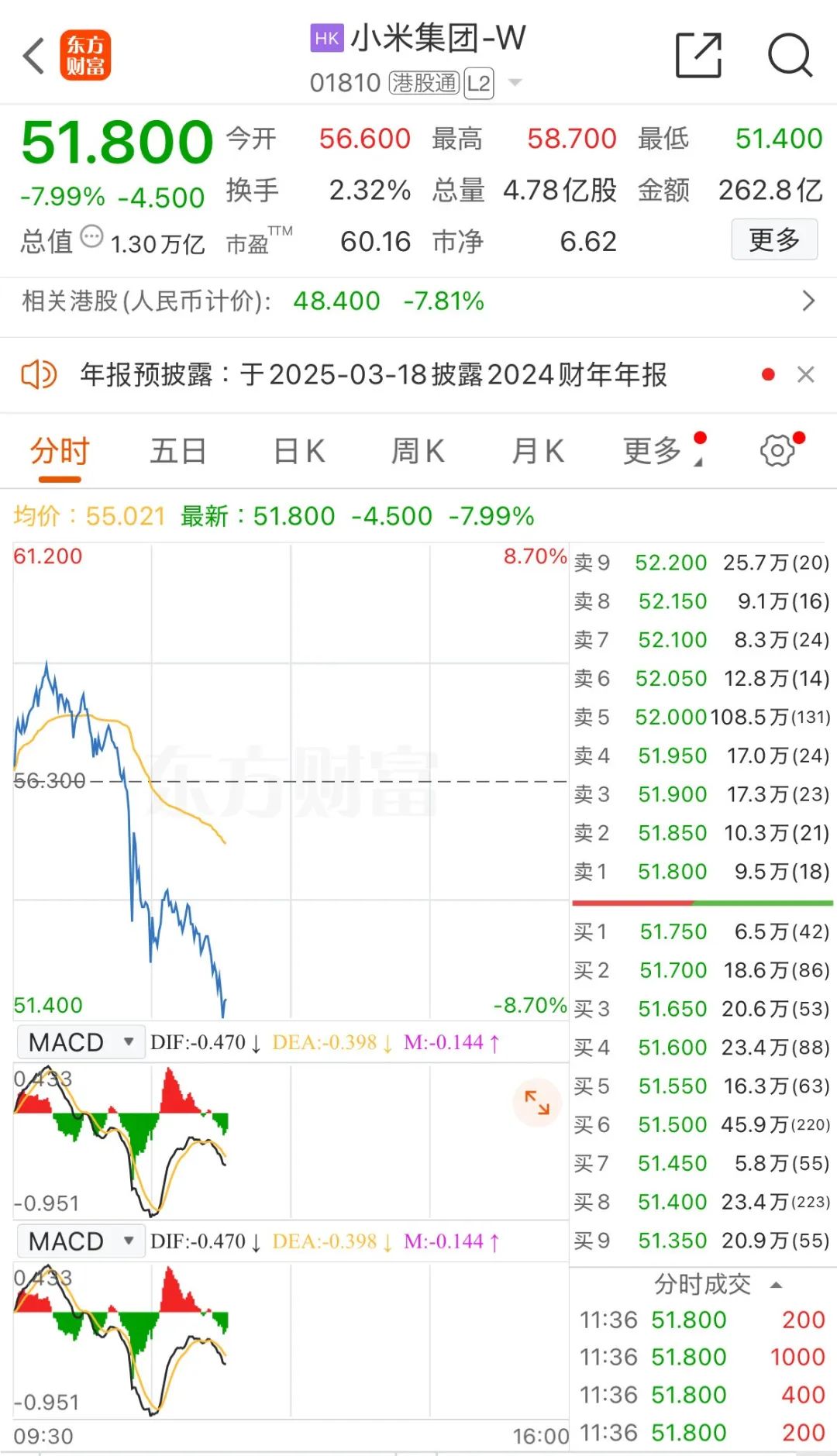Image resolution: width=837 pixels, height=1456 pixels.
Task: Change the lower MACD indicator dropdown
Action: (81, 1241)
